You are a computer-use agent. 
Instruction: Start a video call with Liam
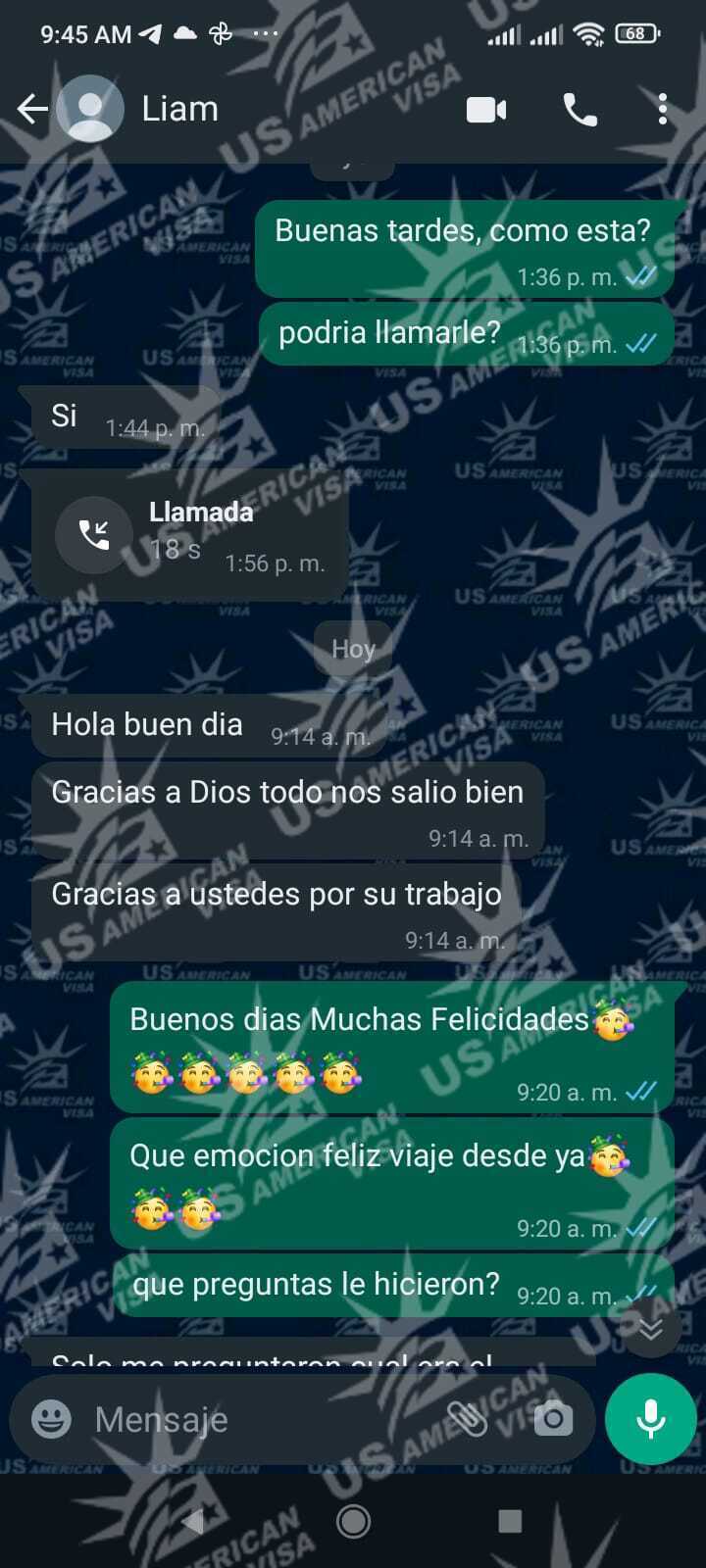(x=486, y=110)
